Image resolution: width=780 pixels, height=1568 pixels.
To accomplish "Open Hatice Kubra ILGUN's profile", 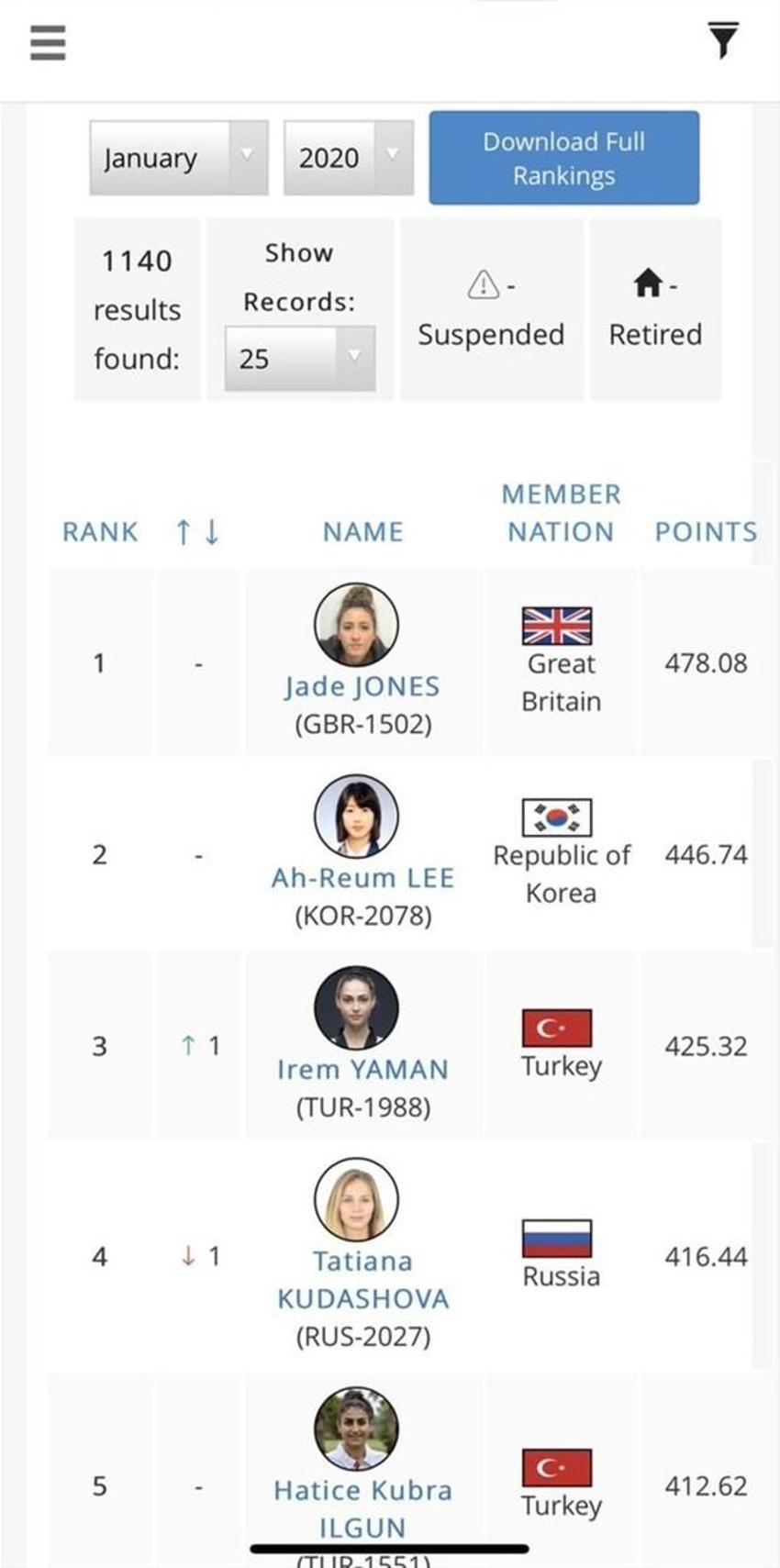I will tap(362, 1508).
